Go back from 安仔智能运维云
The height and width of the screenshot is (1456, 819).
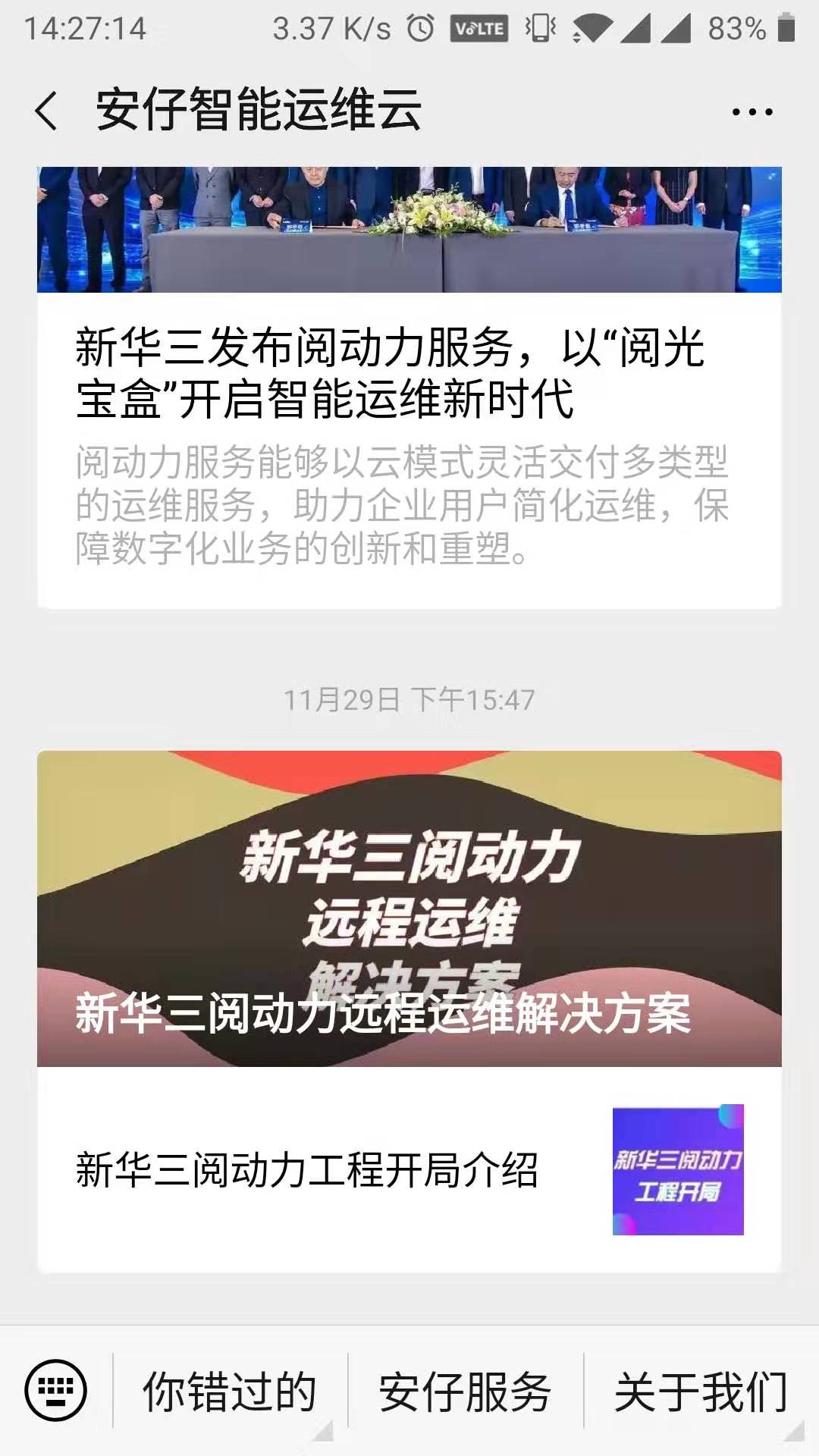[47, 111]
